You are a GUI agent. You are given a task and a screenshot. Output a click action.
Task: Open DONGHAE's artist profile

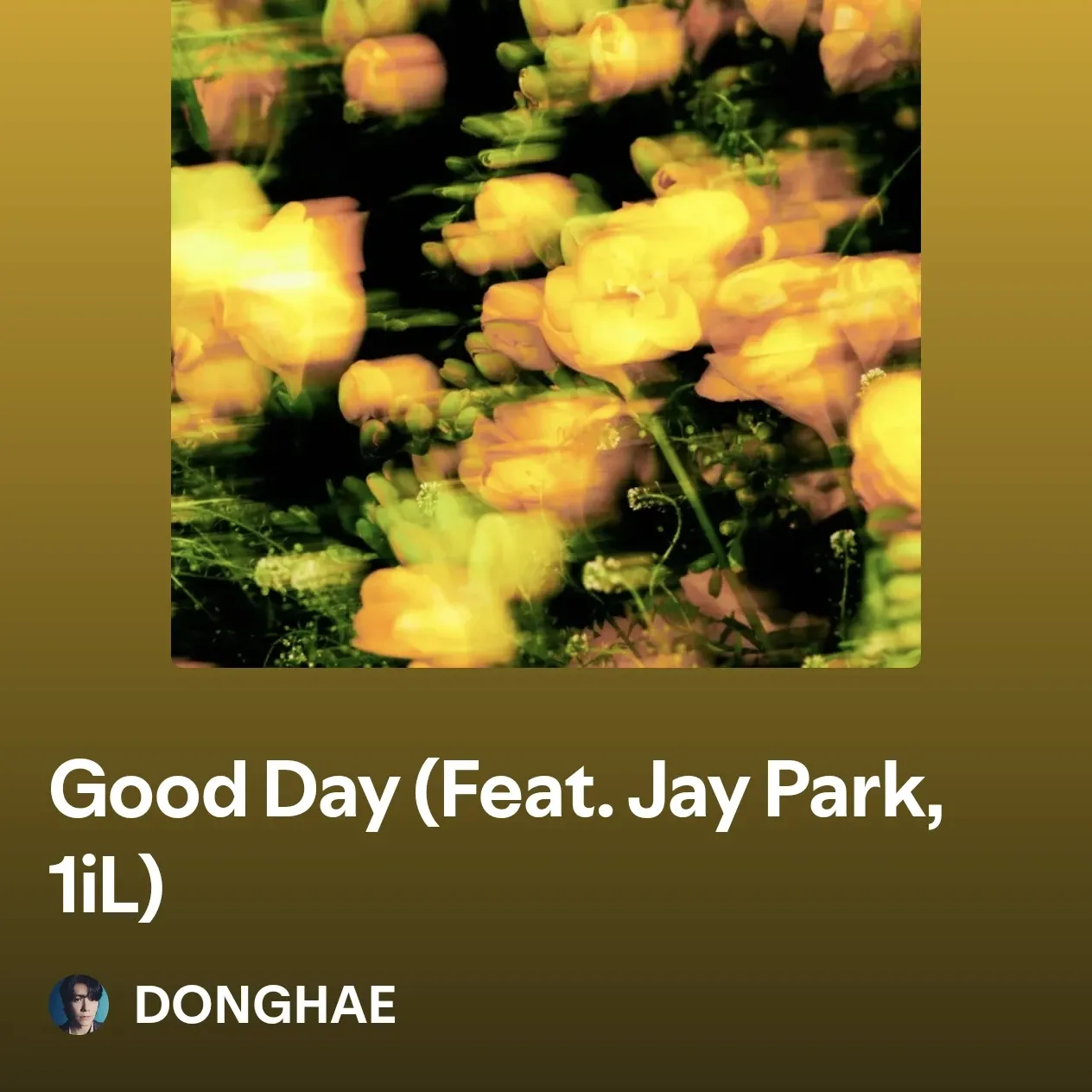pyautogui.click(x=264, y=1006)
